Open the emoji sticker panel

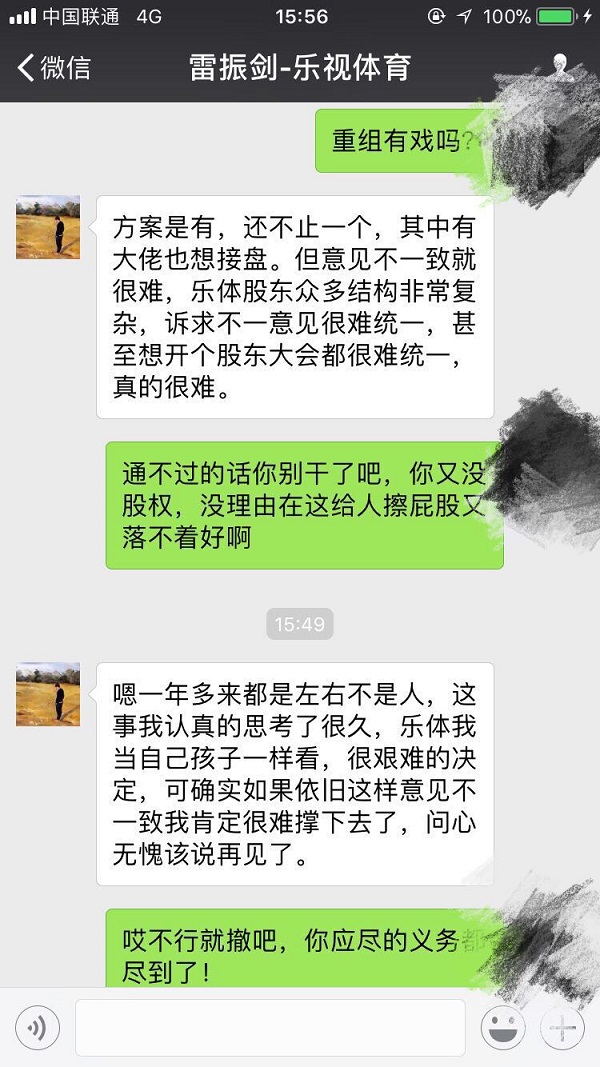click(503, 1028)
